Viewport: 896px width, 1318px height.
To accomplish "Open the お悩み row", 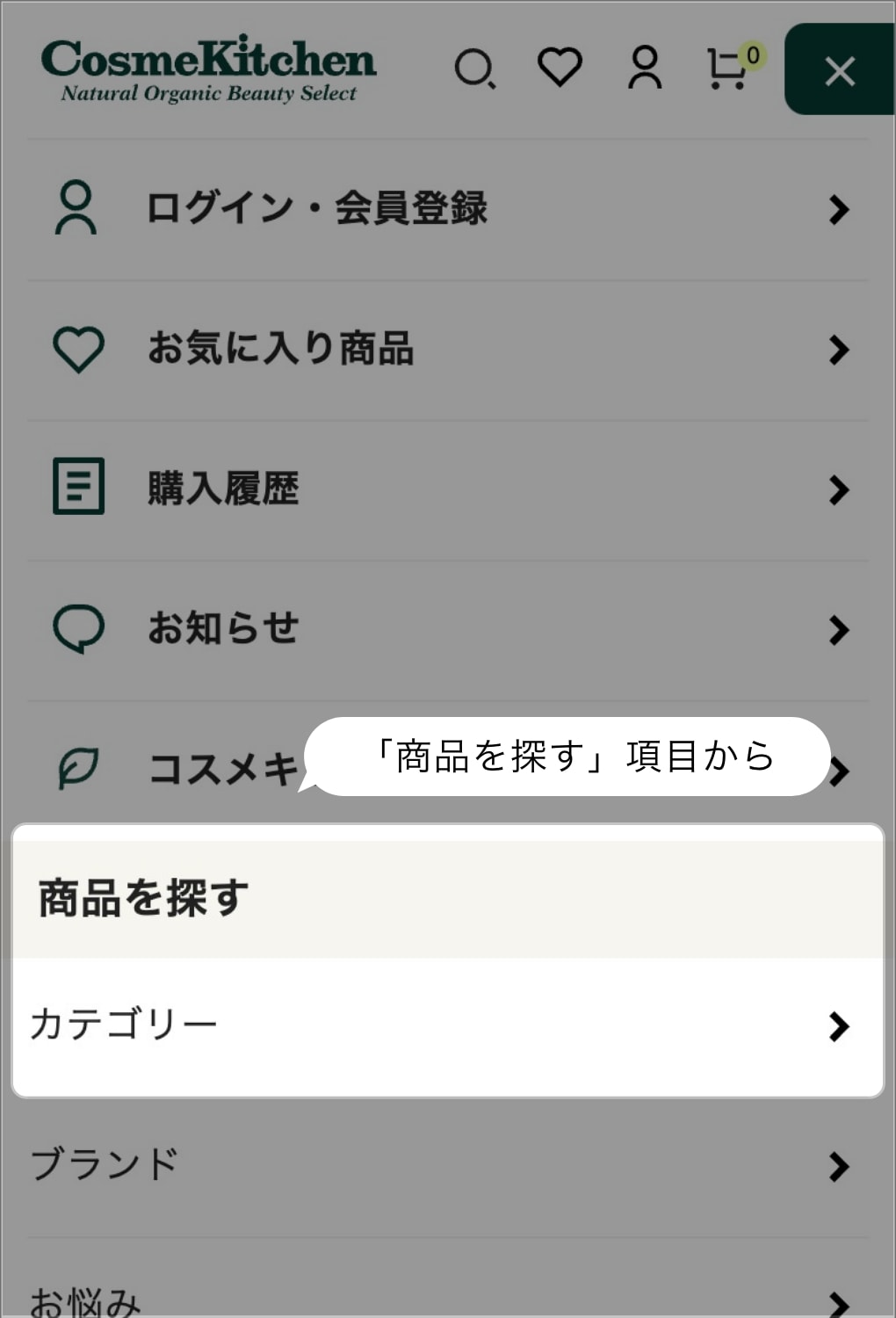I will 448,1300.
